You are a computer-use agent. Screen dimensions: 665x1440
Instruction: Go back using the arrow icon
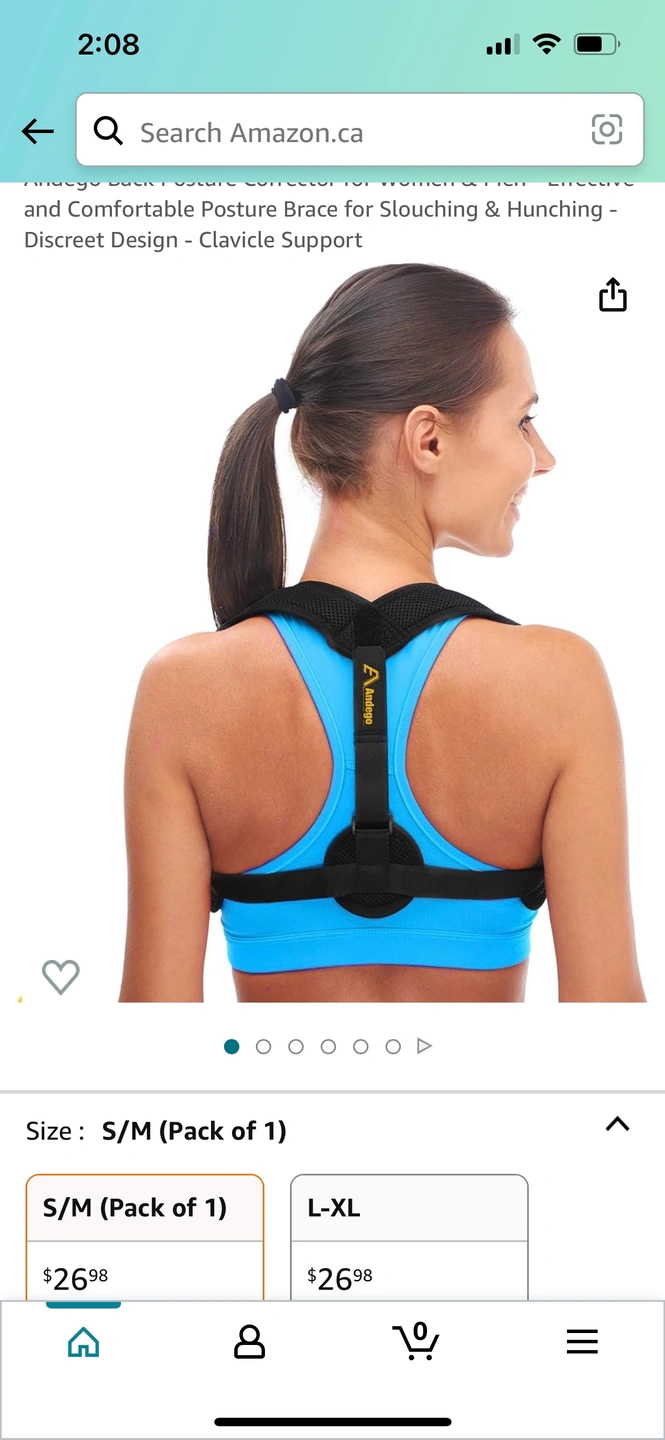coord(38,131)
